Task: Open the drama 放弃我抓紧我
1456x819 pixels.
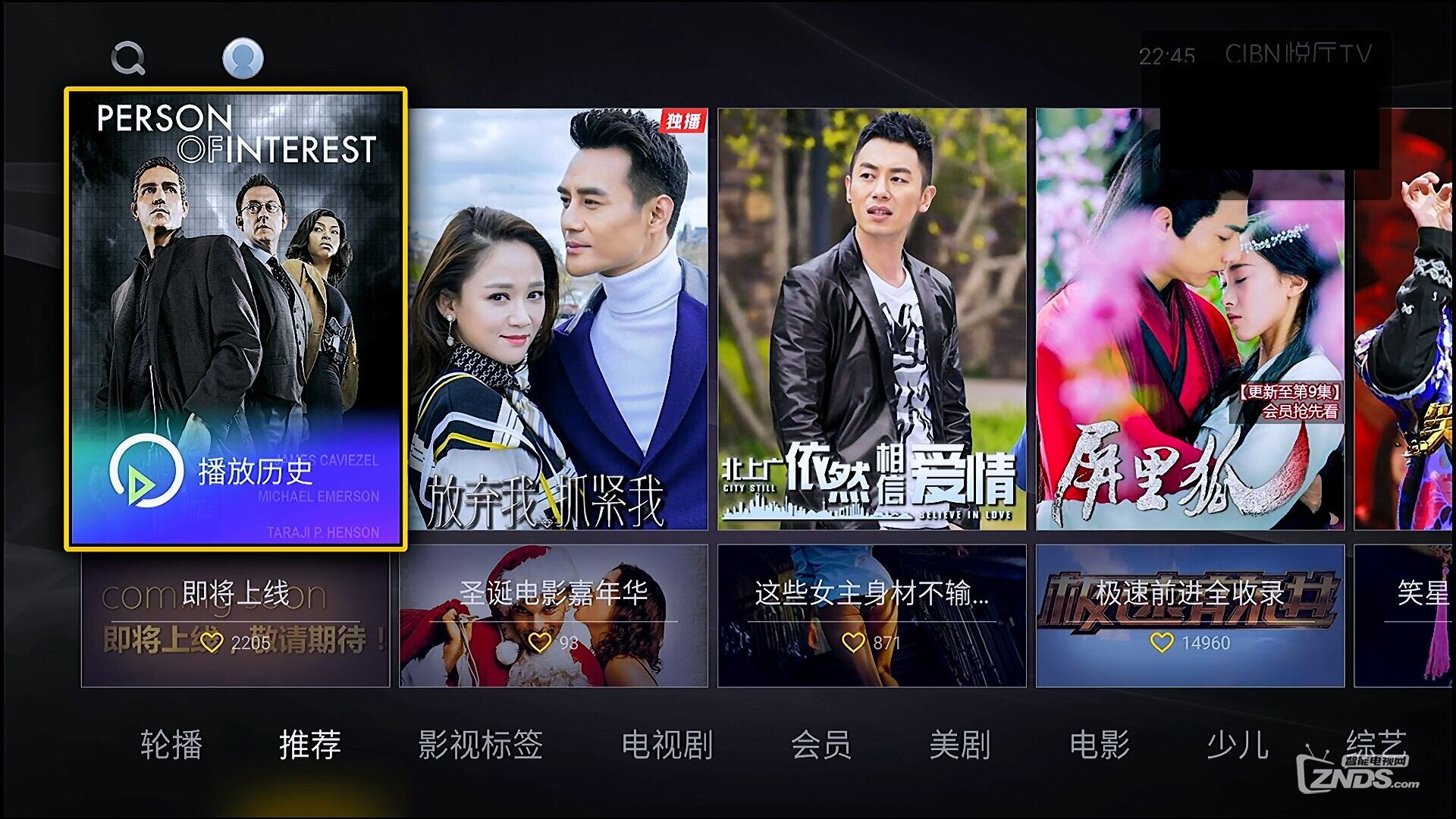Action: pyautogui.click(x=560, y=318)
